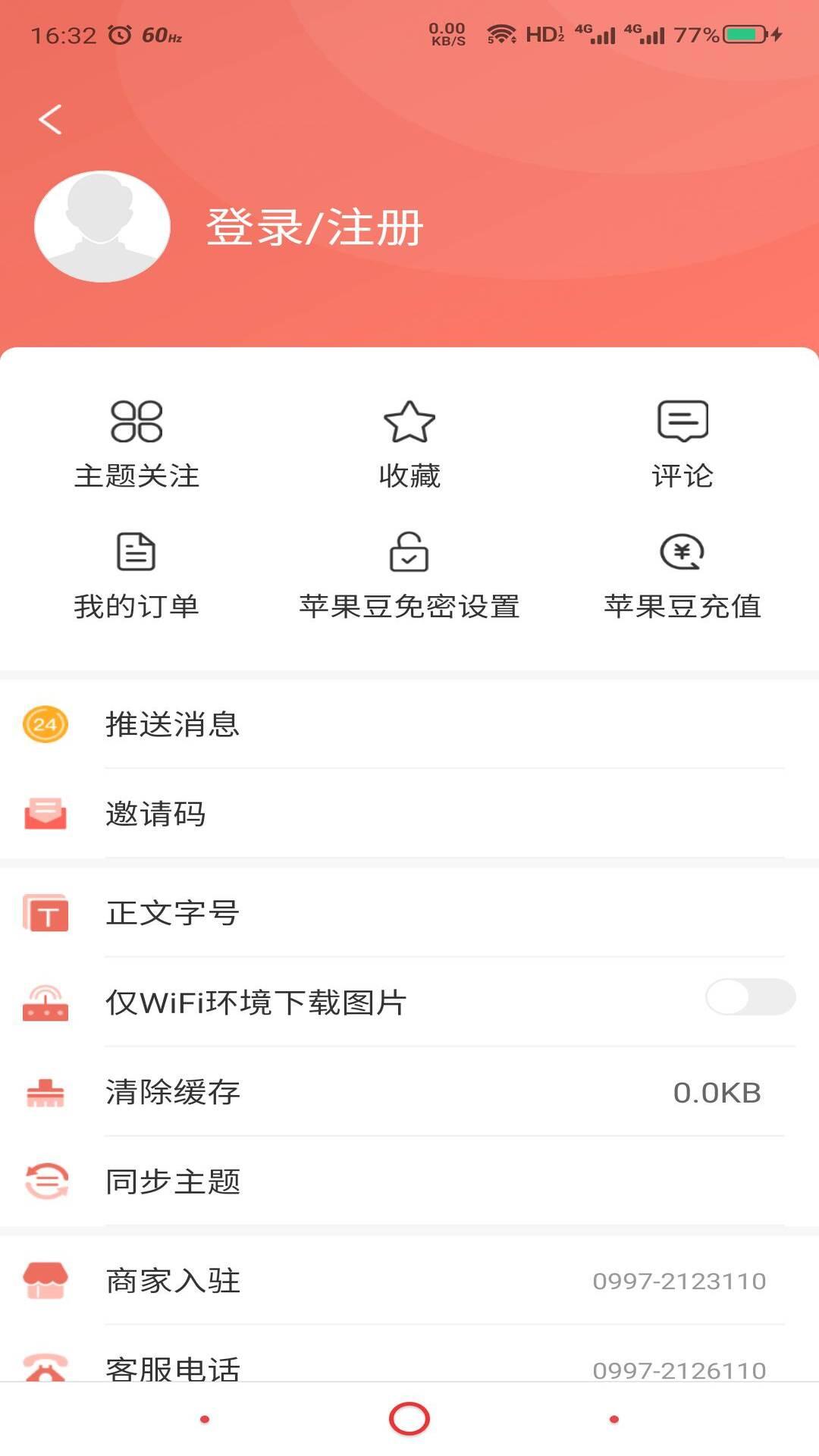Open 苹果豆充值 recharge icon

(682, 552)
